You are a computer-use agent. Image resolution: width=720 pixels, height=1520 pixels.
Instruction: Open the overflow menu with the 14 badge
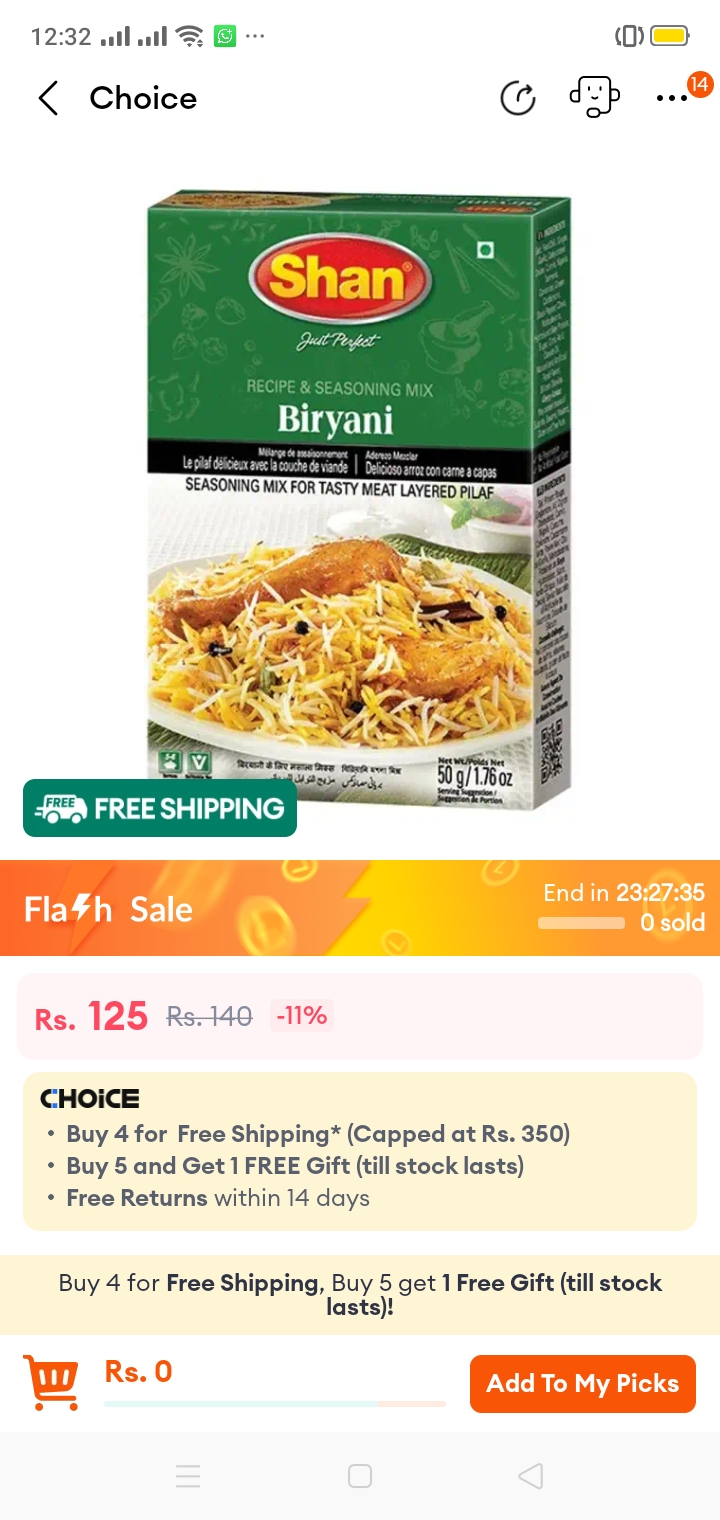672,98
